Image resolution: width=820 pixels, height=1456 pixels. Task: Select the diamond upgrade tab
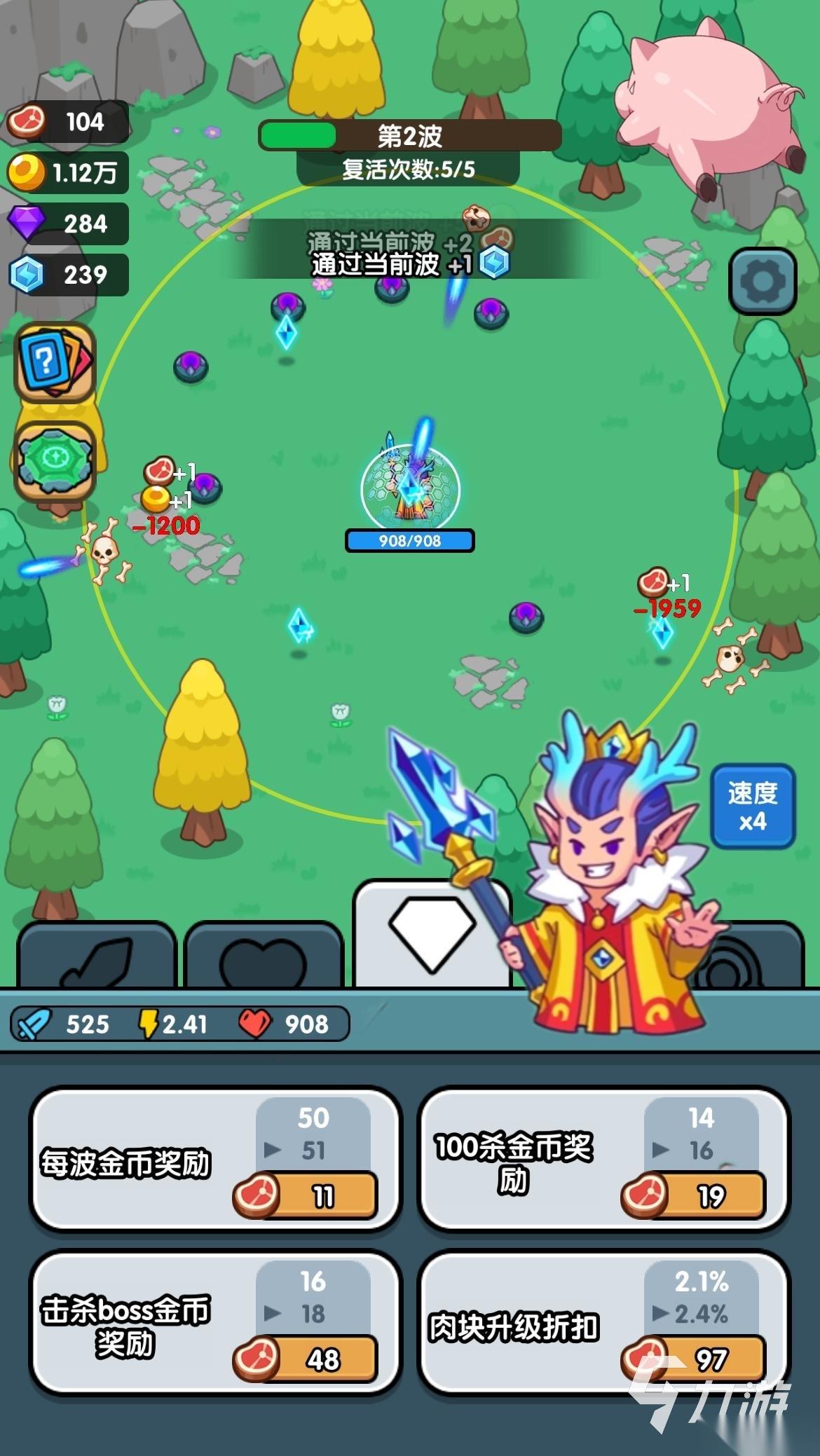click(x=432, y=935)
